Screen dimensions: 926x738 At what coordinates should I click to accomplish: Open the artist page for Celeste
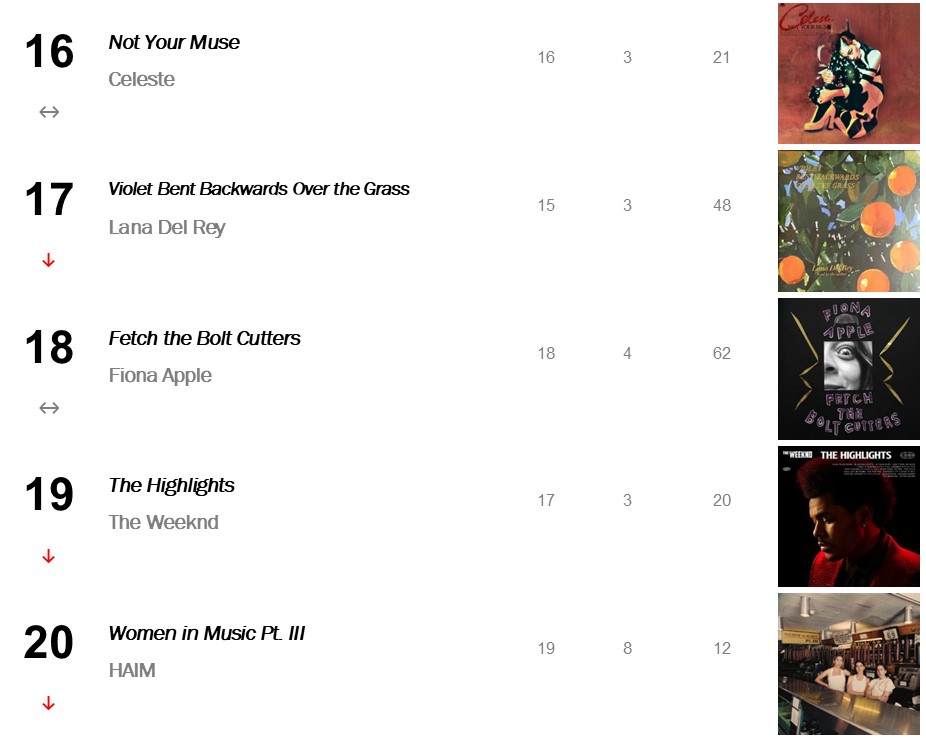click(x=141, y=79)
